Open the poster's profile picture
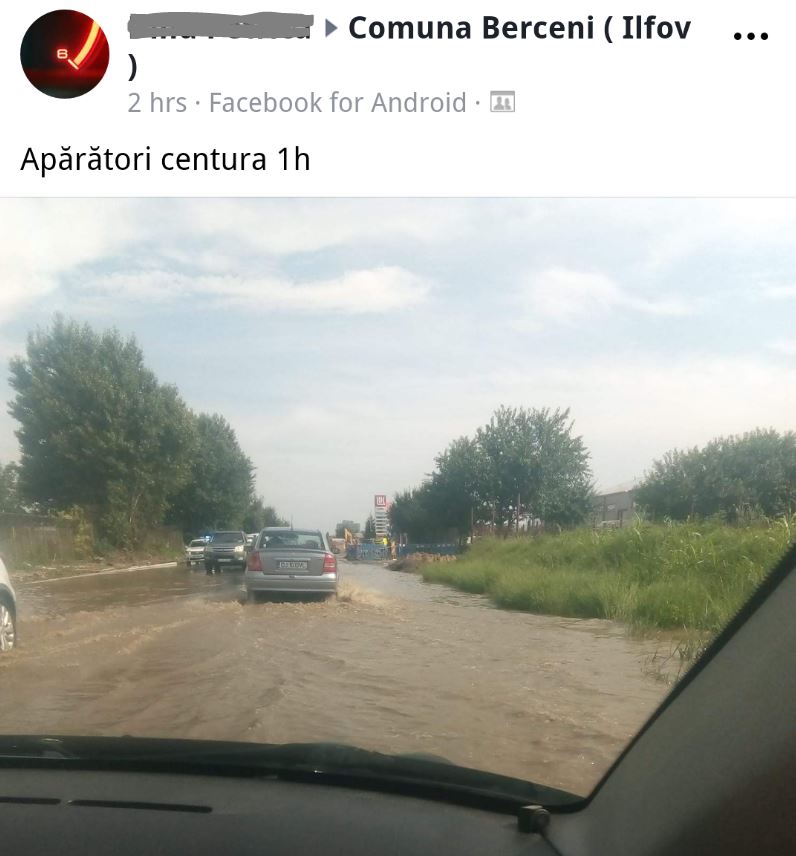796x856 pixels. click(x=65, y=54)
